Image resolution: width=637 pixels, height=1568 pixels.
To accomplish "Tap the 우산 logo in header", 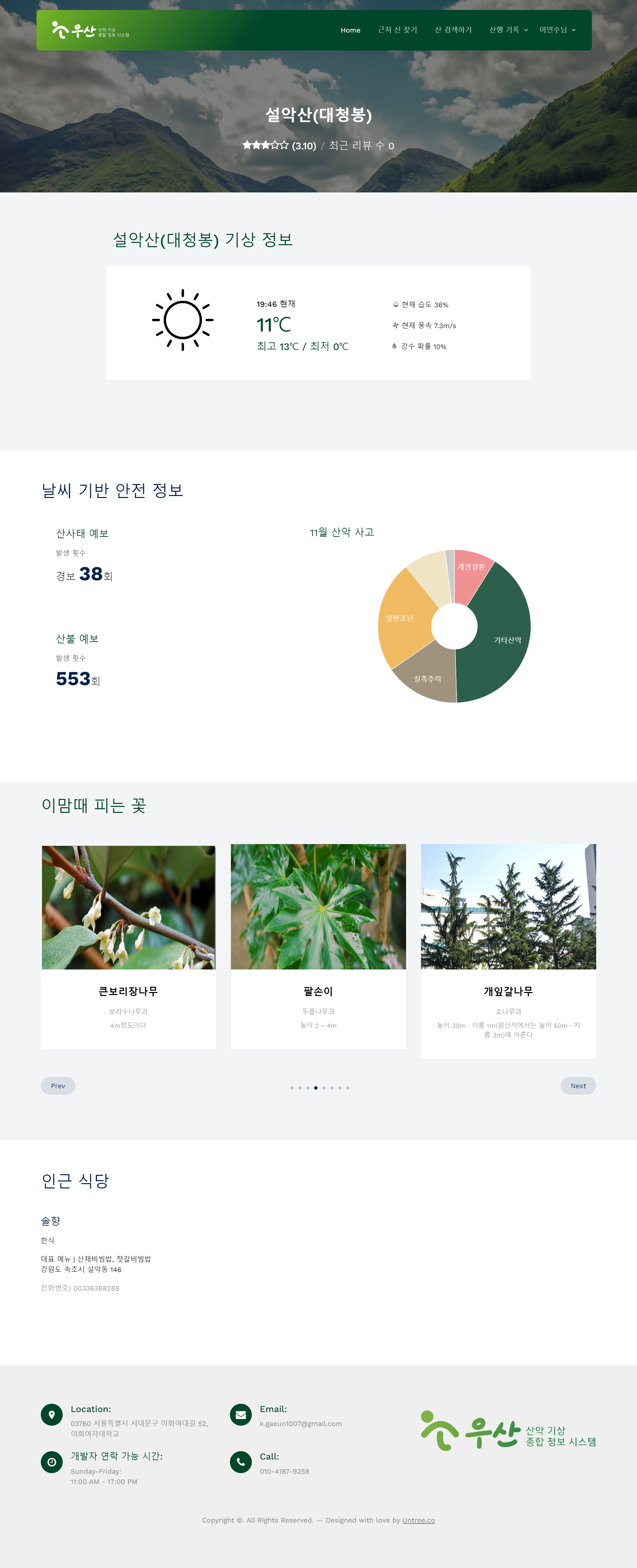I will (x=90, y=30).
